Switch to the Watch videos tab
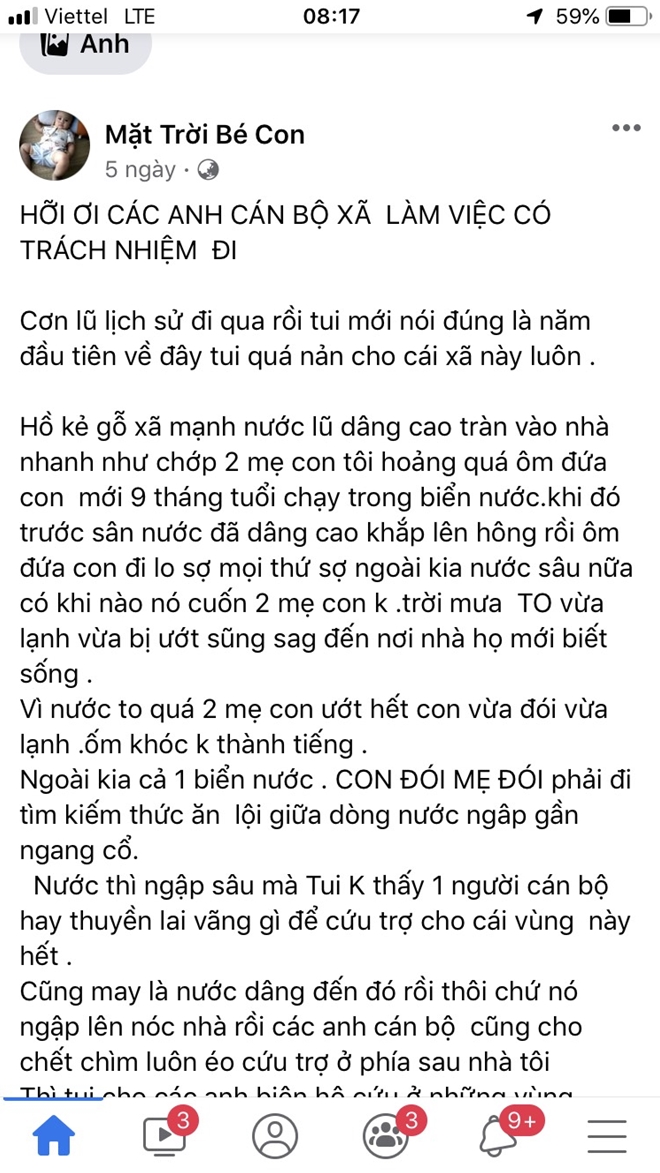The width and height of the screenshot is (660, 1173). coord(166,1134)
